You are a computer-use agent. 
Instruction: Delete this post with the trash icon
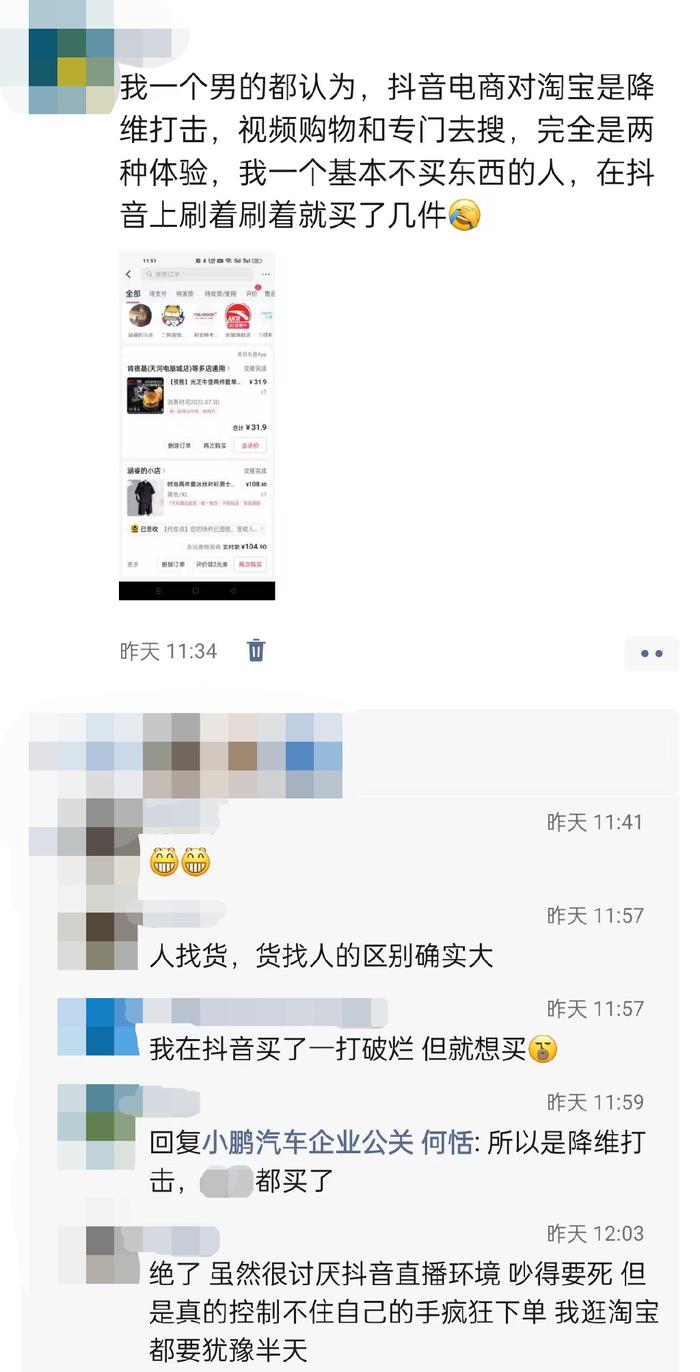click(x=256, y=650)
